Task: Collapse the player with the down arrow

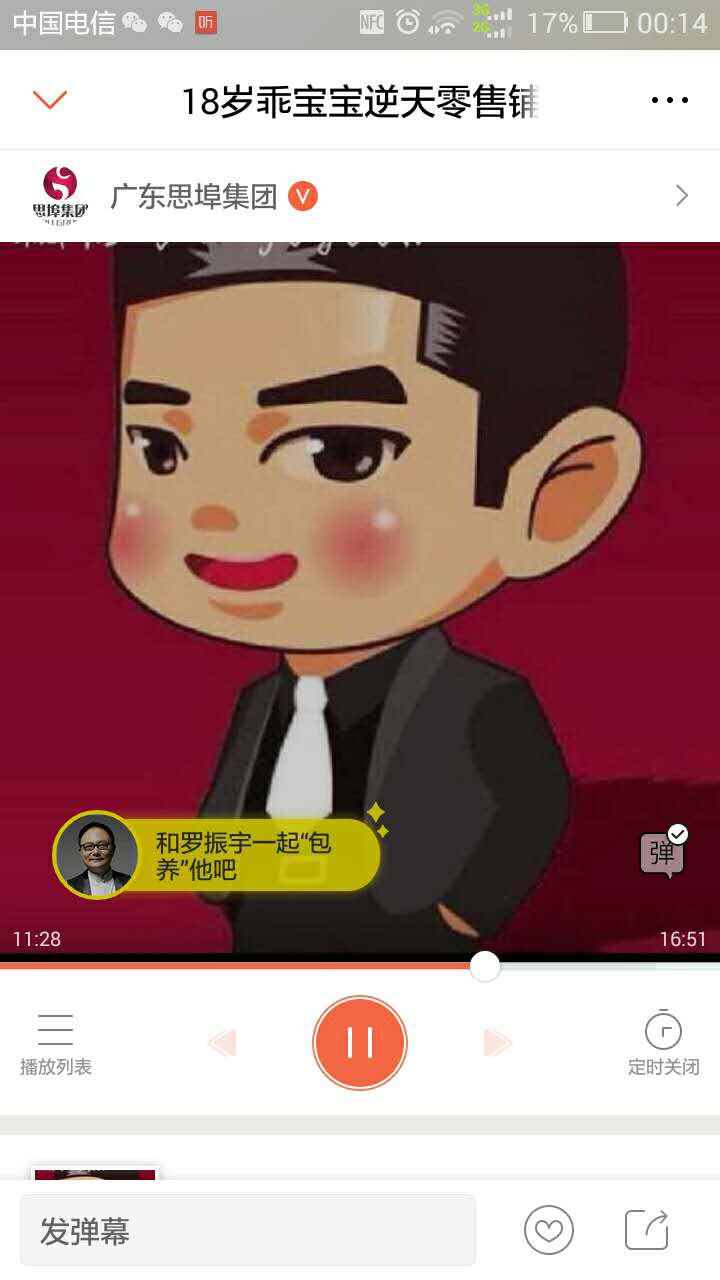Action: click(49, 100)
